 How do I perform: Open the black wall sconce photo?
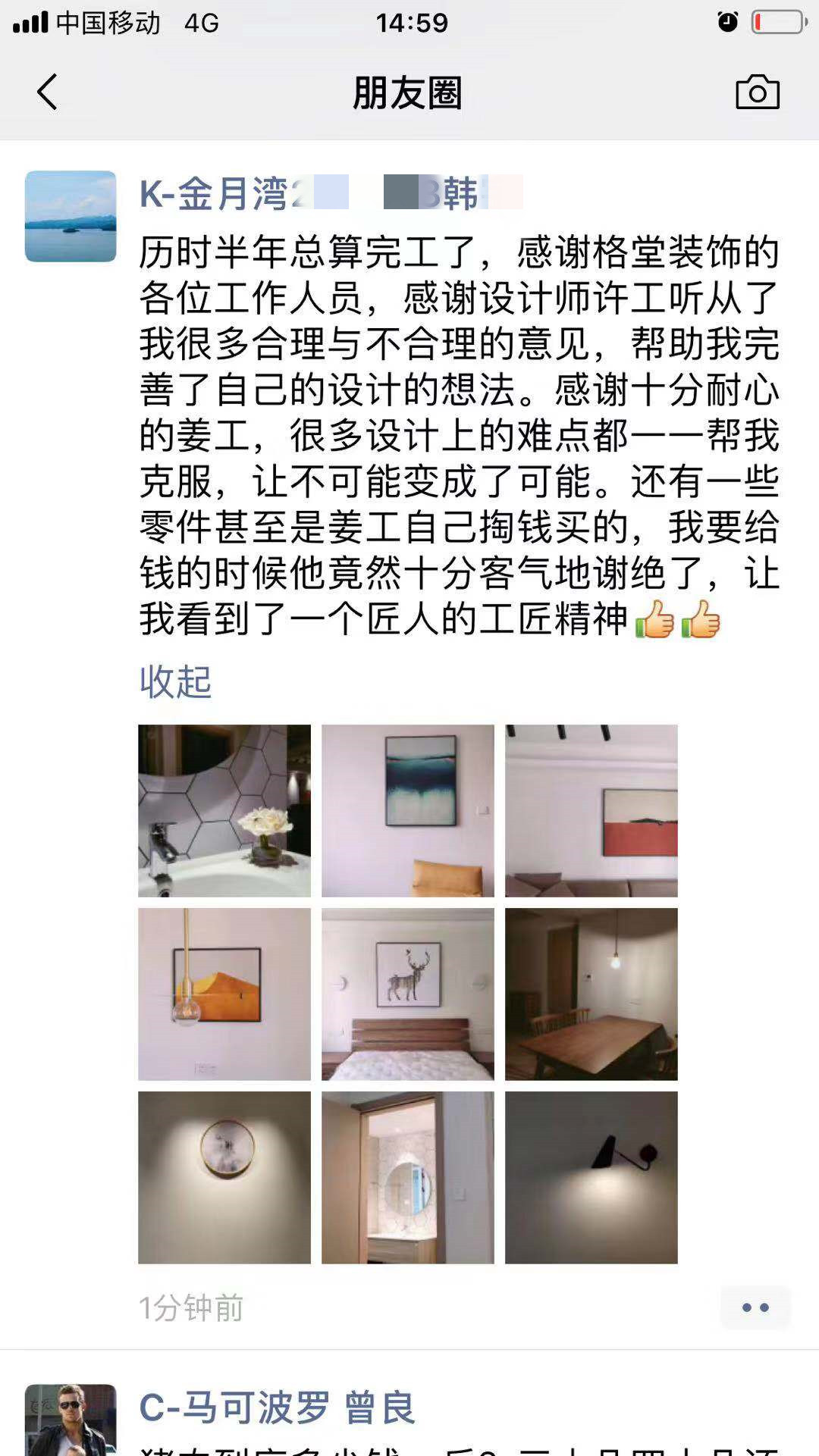click(591, 1177)
